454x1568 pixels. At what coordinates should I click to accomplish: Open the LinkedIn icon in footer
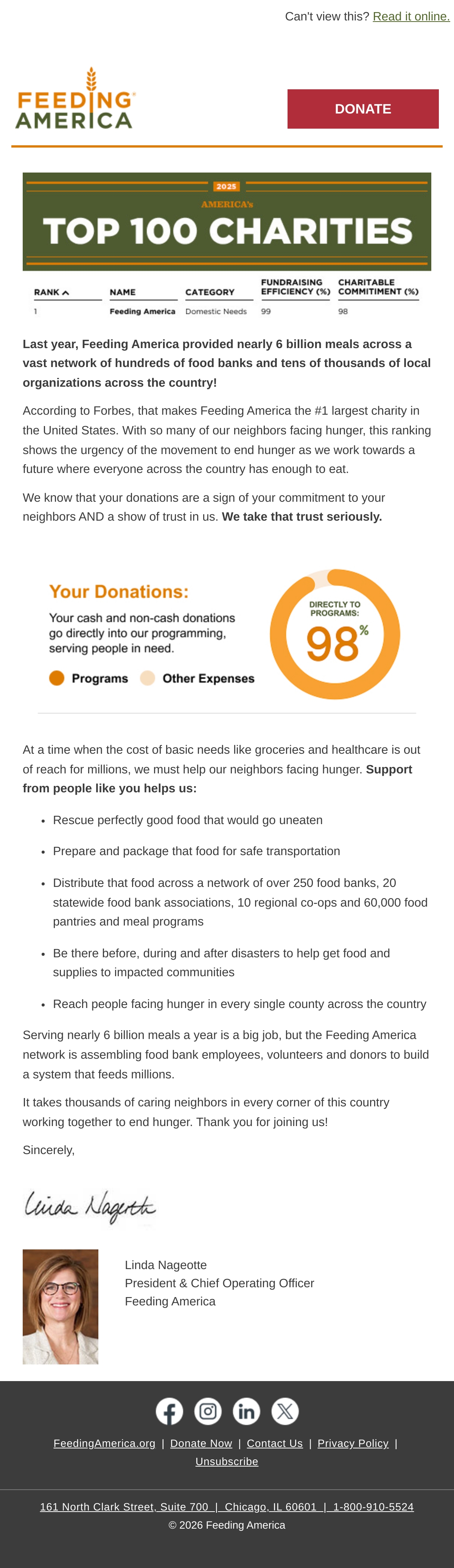[x=246, y=1411]
